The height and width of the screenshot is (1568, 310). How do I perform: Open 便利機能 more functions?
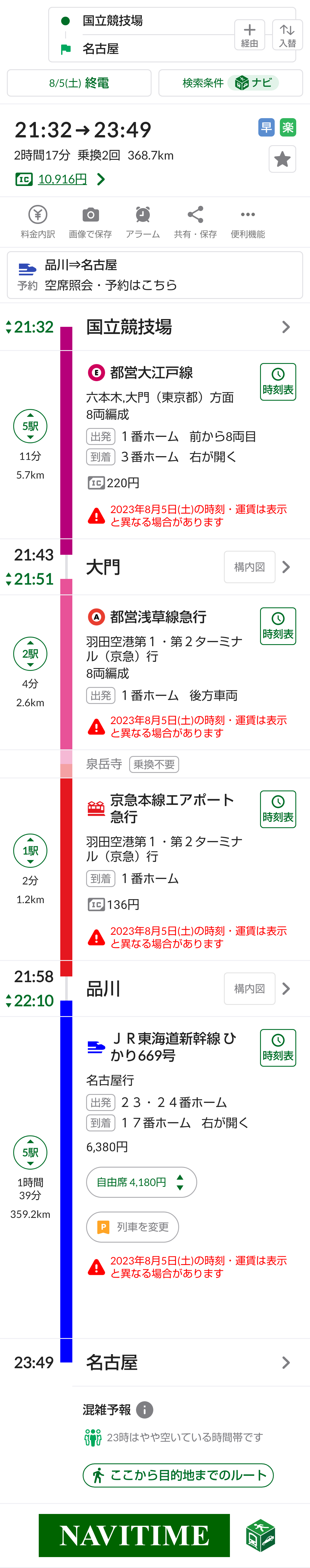pyautogui.click(x=247, y=222)
